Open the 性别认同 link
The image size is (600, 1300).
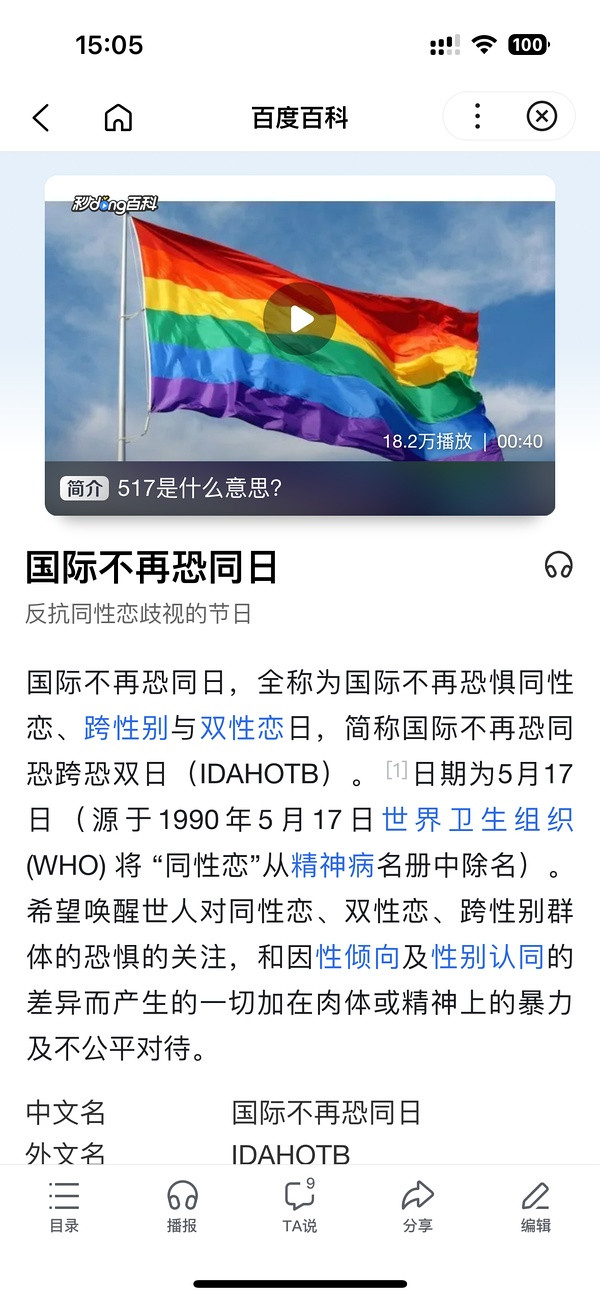point(488,957)
